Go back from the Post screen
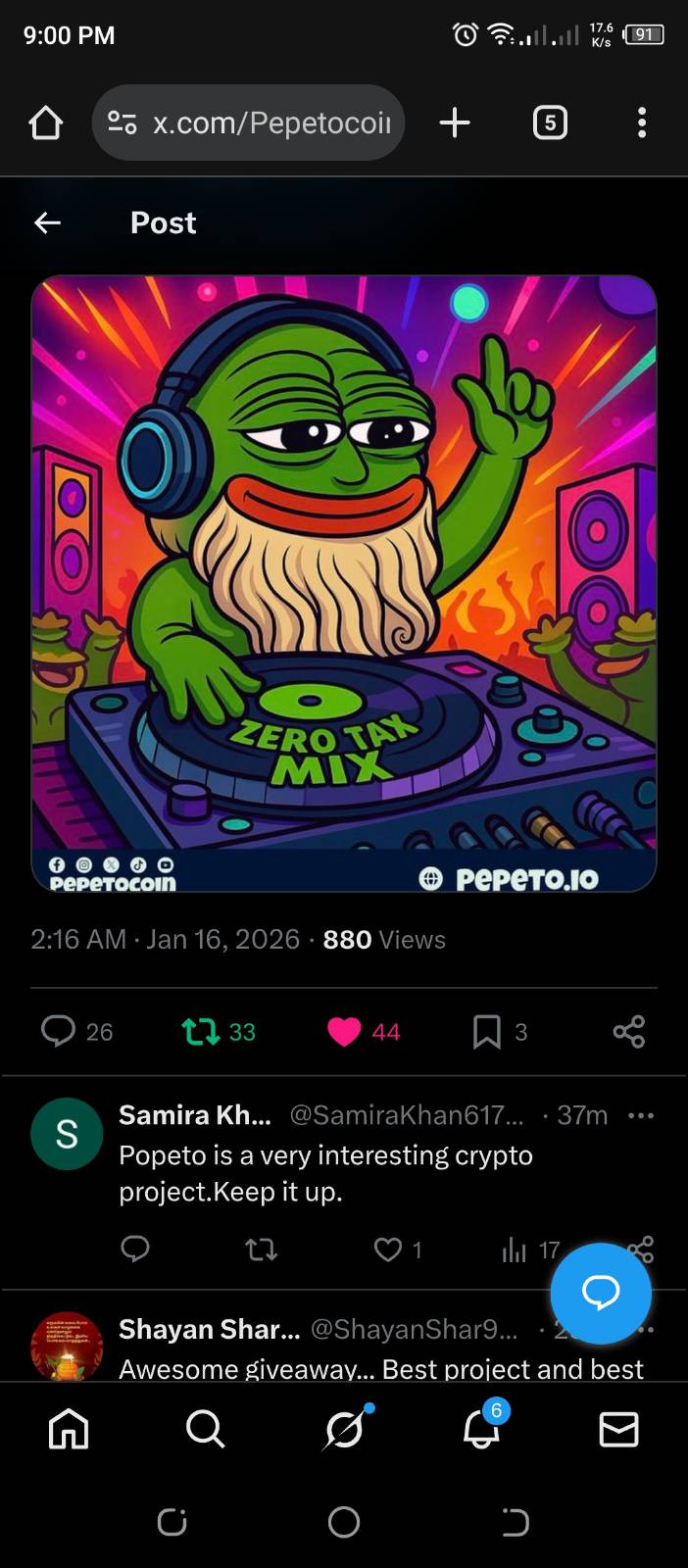The width and height of the screenshot is (688, 1568). pyautogui.click(x=47, y=223)
